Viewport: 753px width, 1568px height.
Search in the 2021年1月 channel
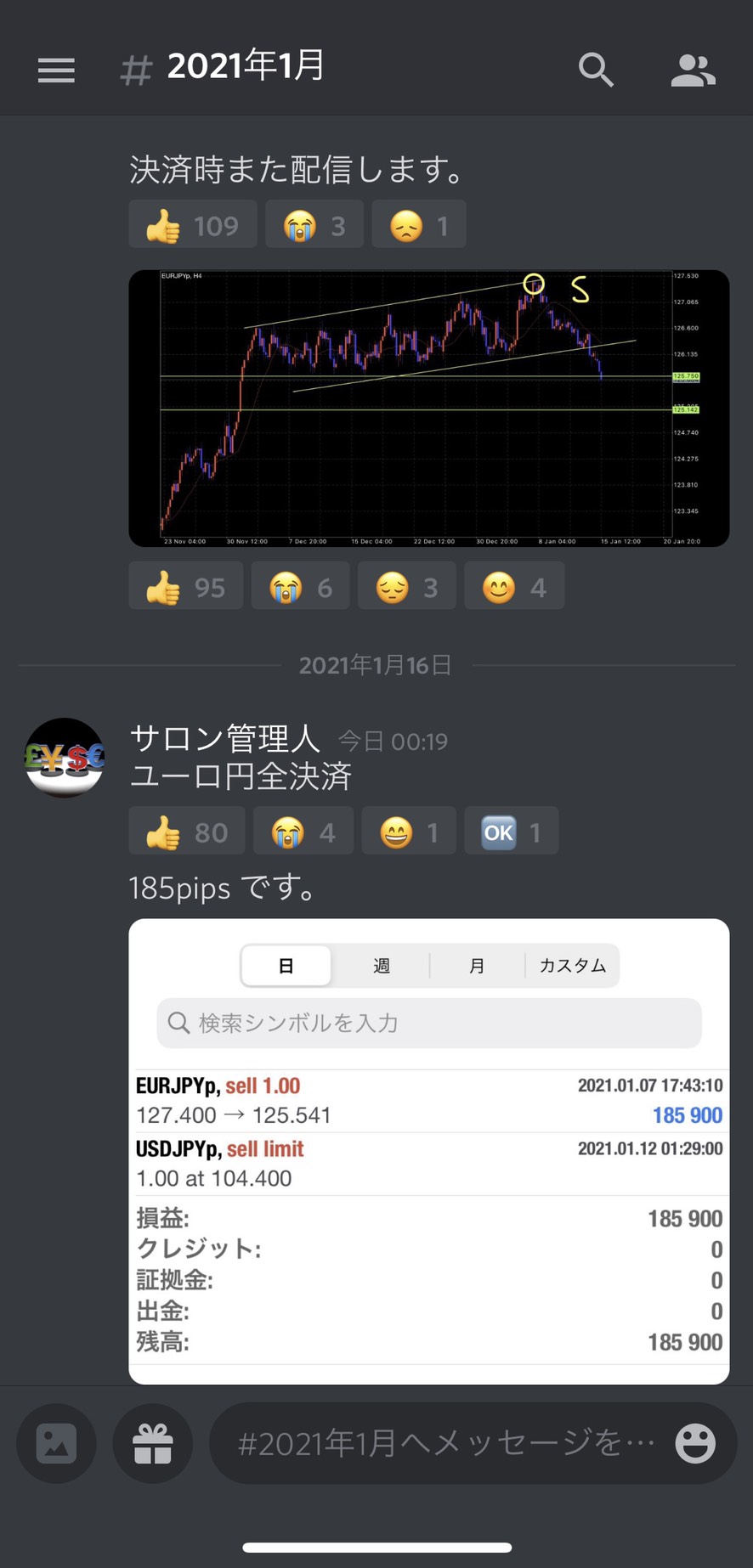[x=596, y=70]
